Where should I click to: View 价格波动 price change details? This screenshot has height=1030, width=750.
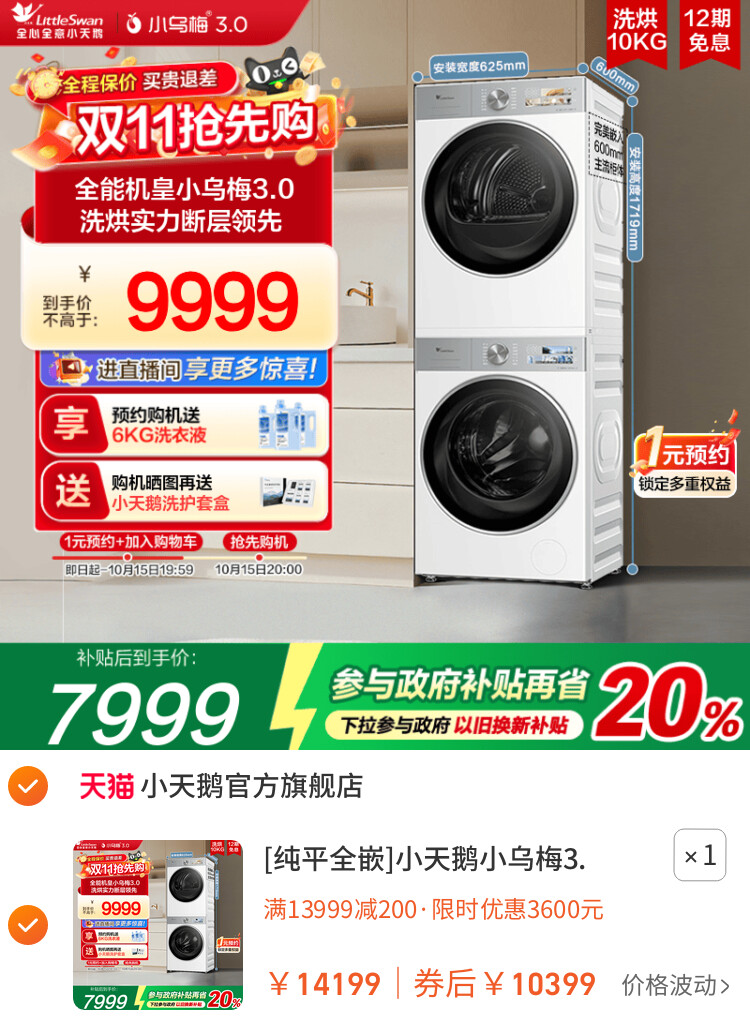pyautogui.click(x=675, y=985)
